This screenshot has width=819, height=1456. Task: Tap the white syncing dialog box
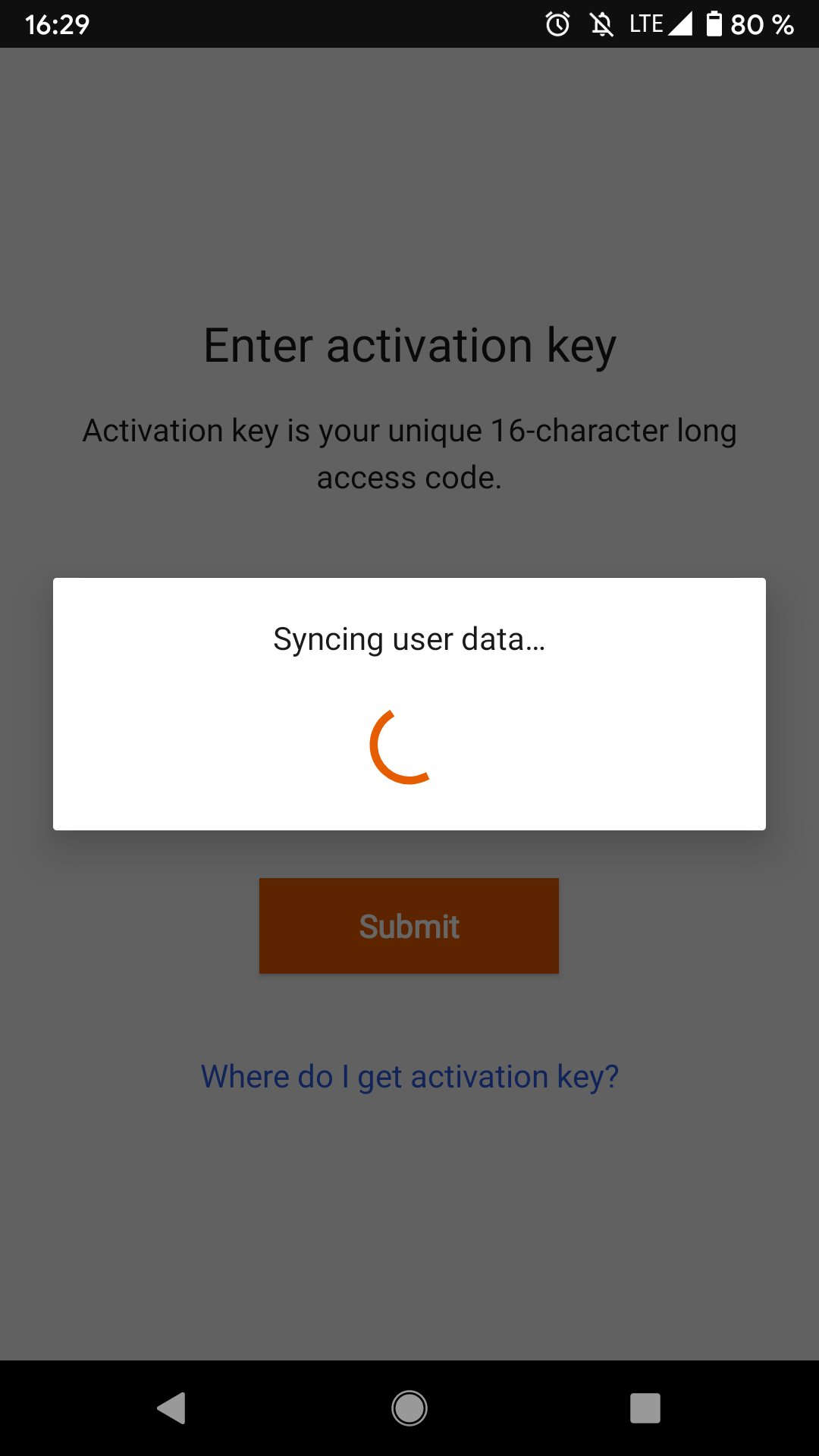(409, 703)
